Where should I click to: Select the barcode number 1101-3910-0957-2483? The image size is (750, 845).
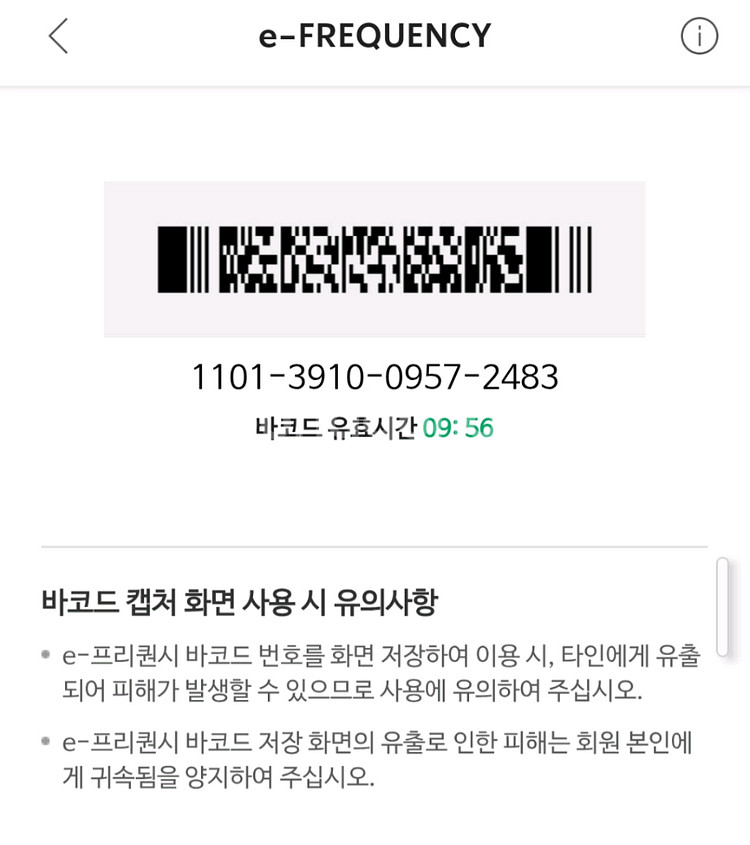(375, 375)
